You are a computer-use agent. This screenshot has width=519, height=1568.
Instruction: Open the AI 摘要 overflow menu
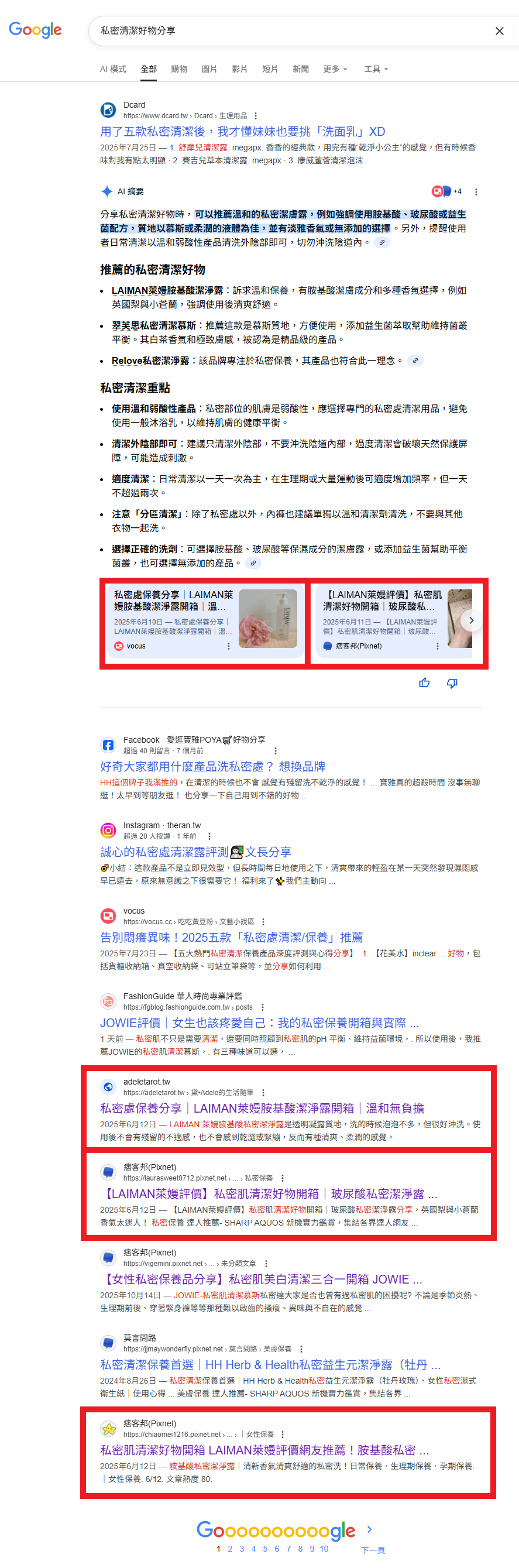tap(476, 193)
